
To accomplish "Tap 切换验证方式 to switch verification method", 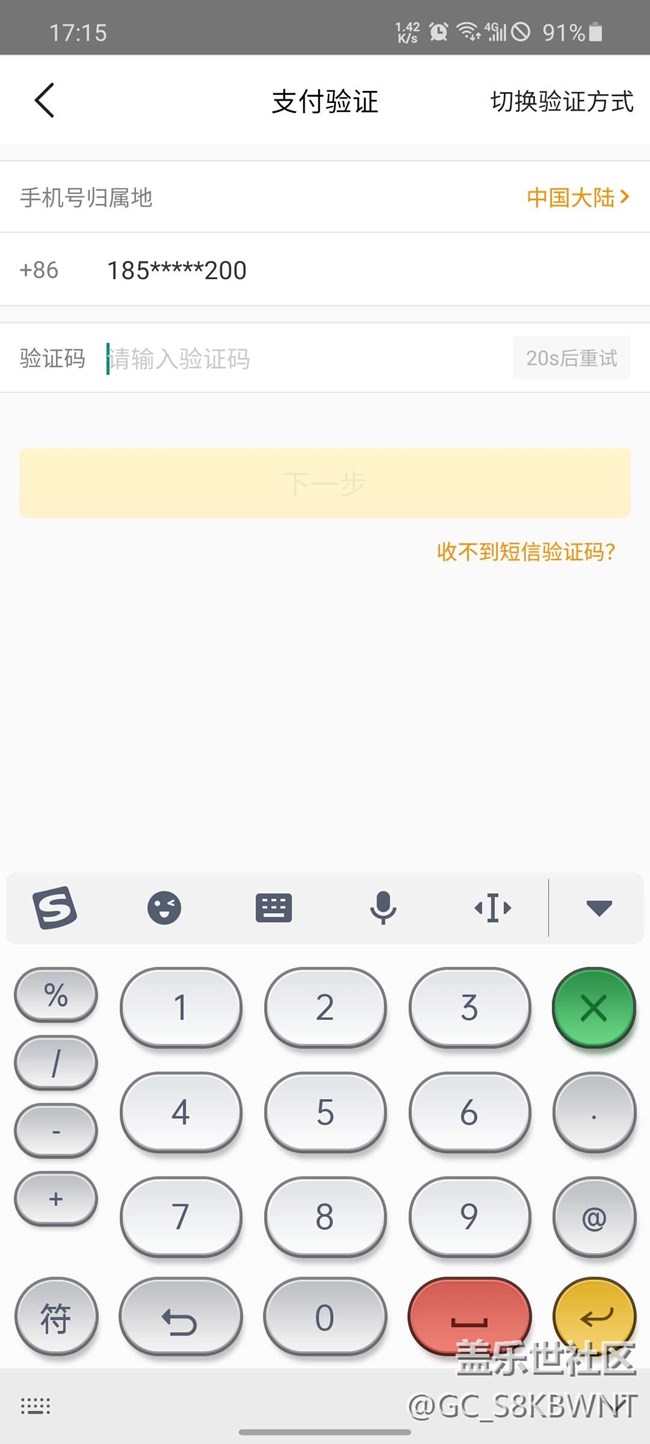I will [562, 101].
